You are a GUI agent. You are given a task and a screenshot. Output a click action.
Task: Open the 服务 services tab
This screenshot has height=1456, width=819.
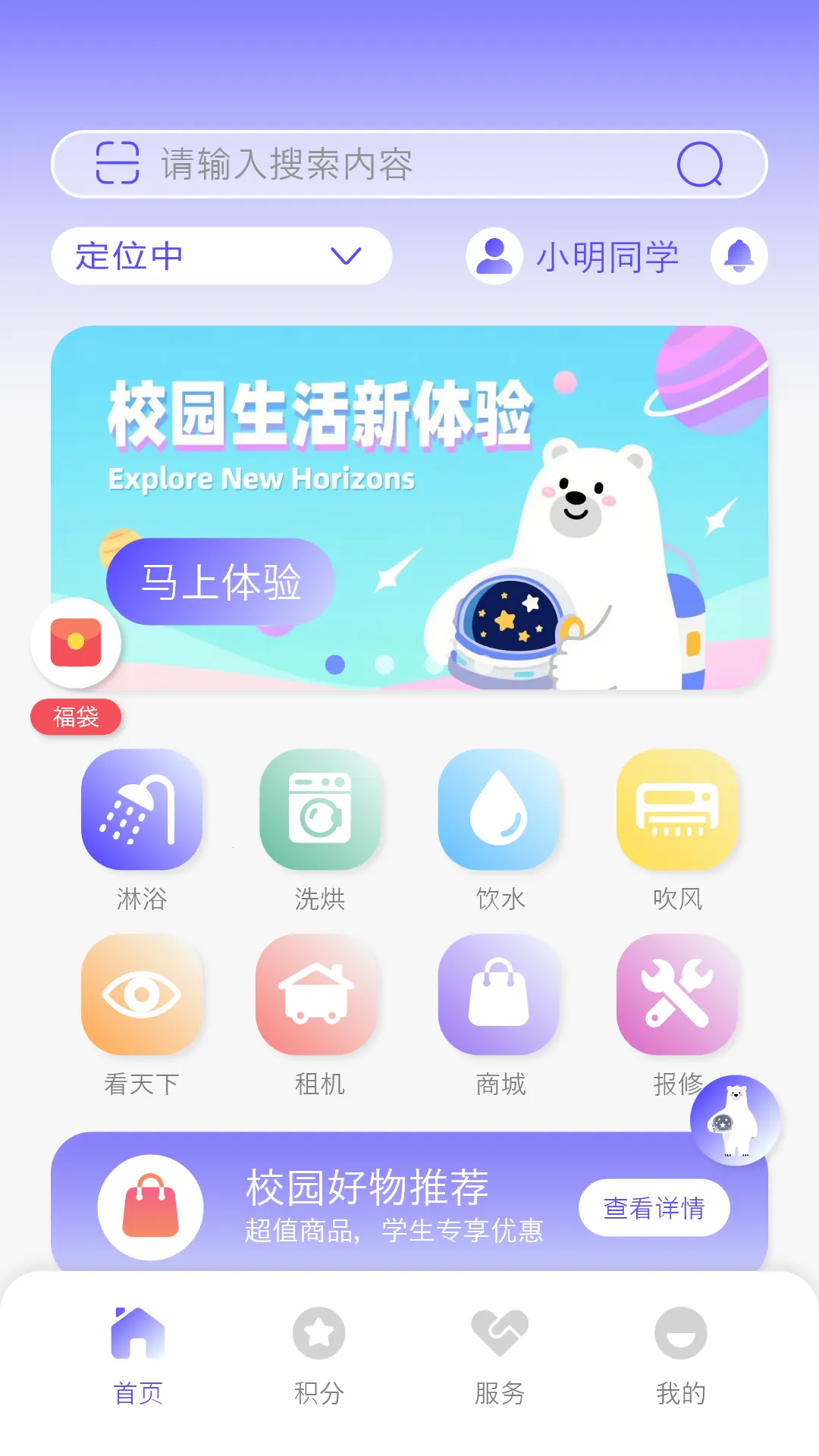pos(499,1357)
